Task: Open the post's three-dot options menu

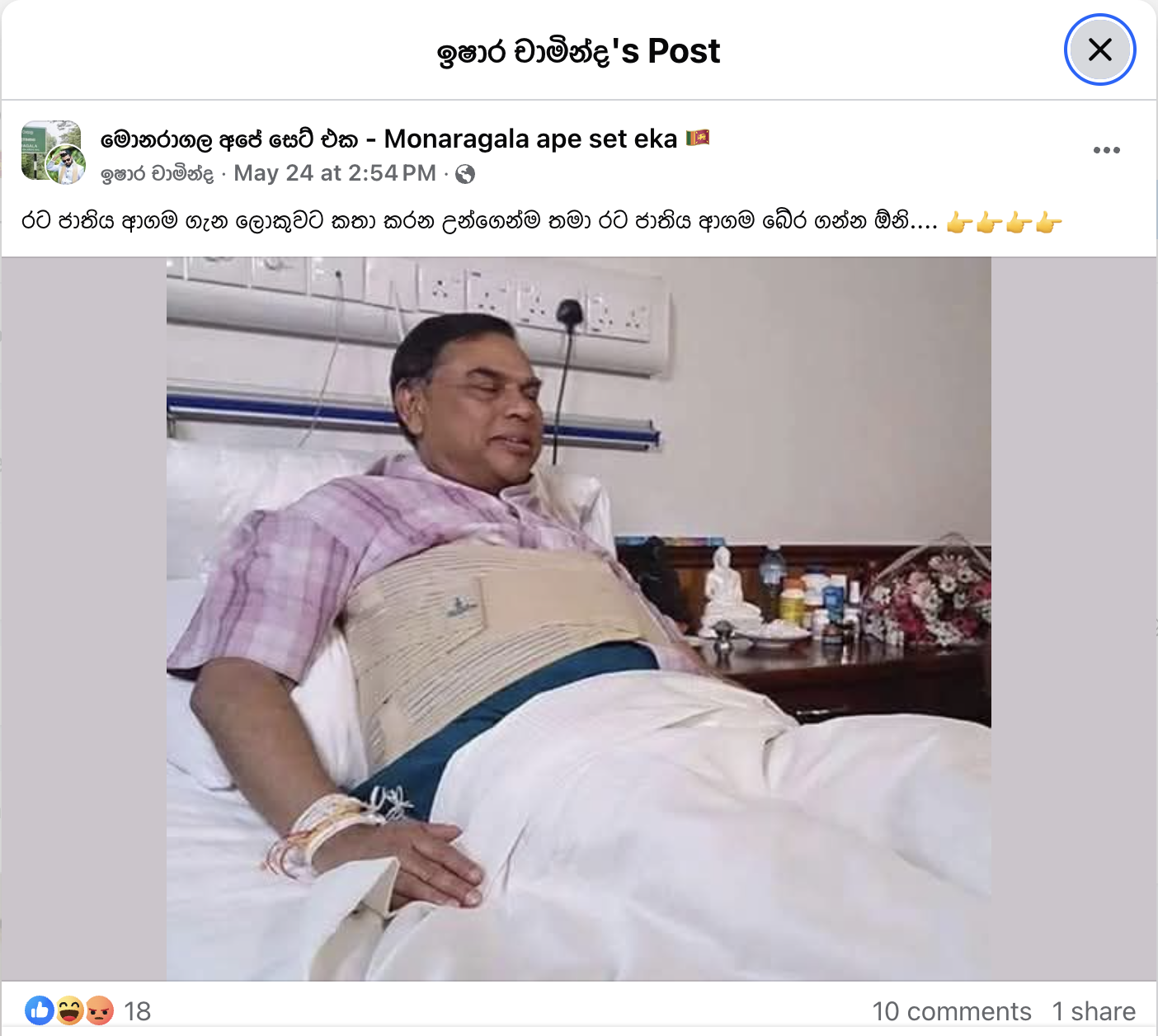Action: (1106, 150)
